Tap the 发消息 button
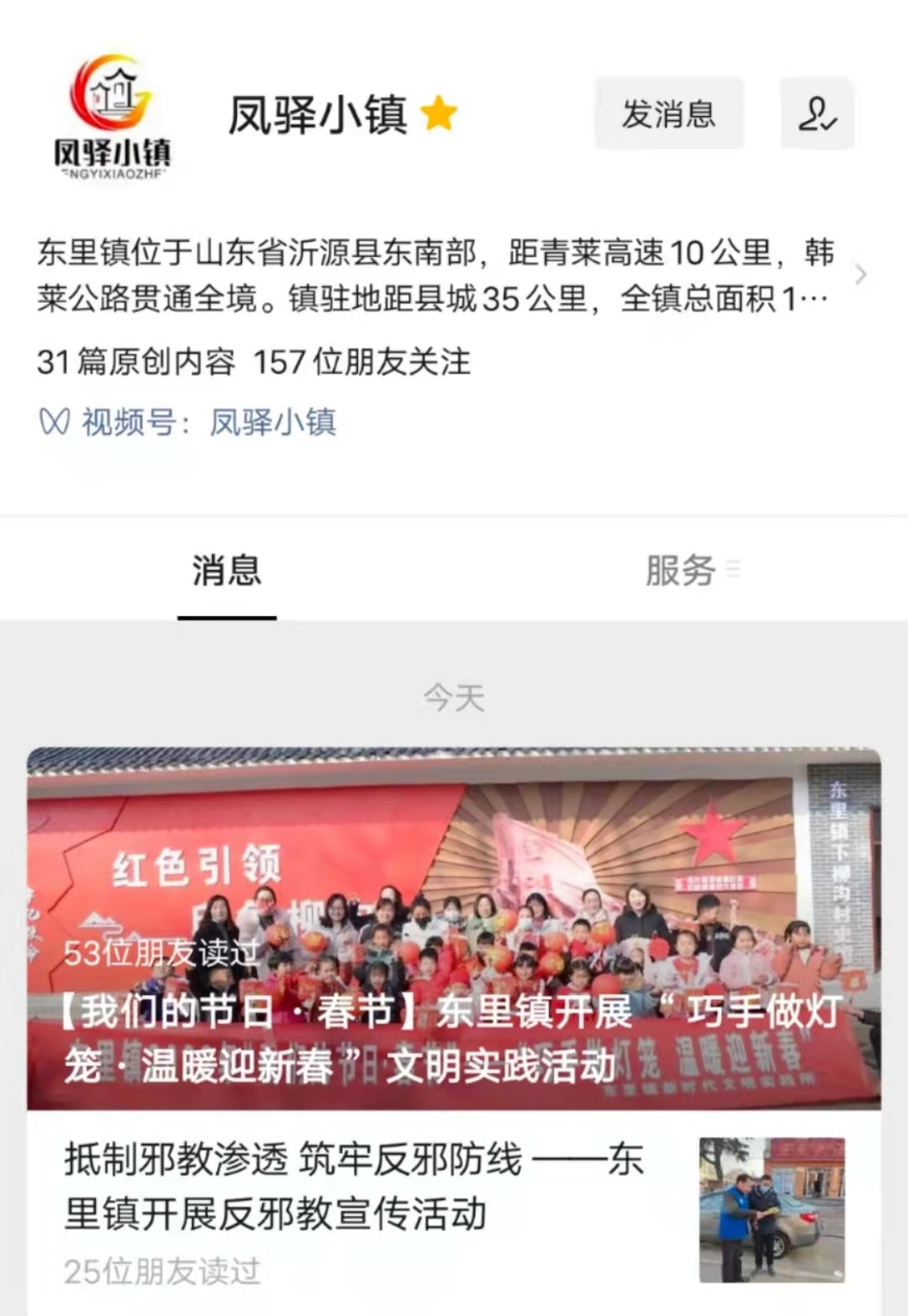The height and width of the screenshot is (1316, 908). pyautogui.click(x=668, y=113)
